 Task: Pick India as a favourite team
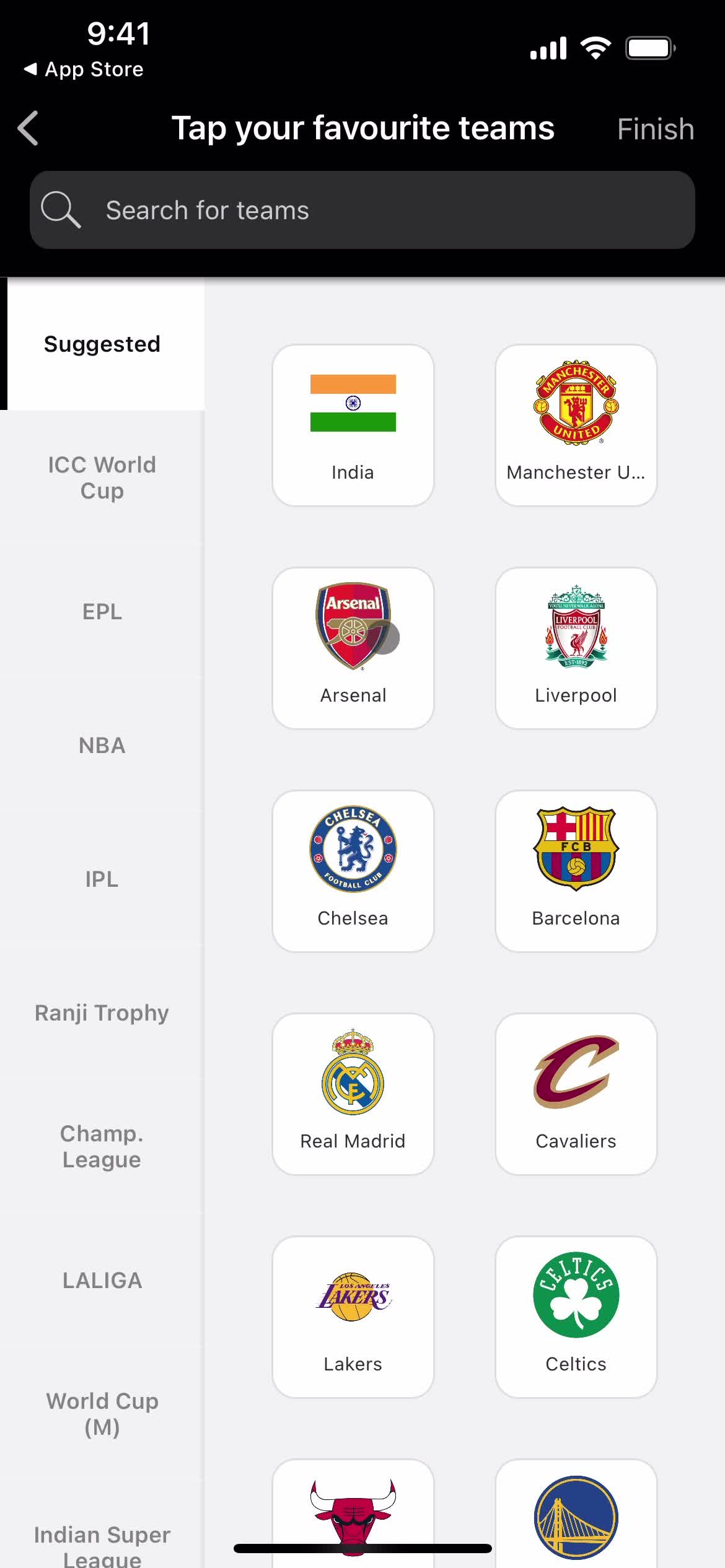pyautogui.click(x=353, y=425)
